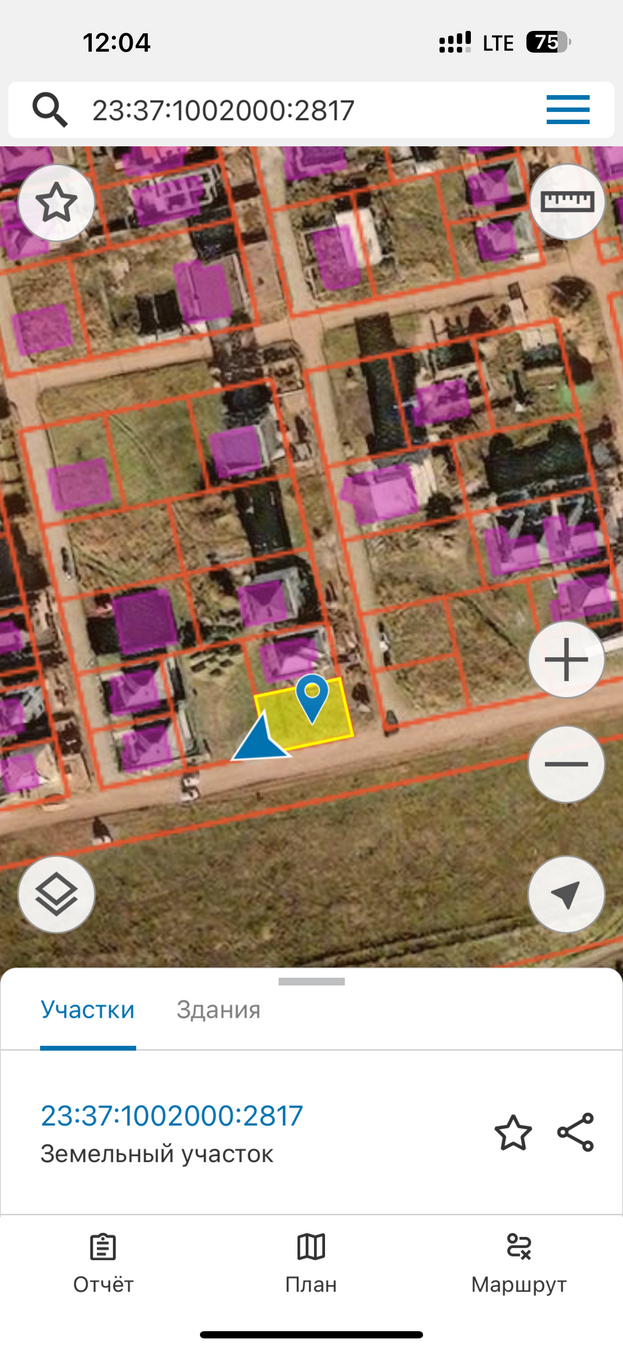The width and height of the screenshot is (623, 1350).
Task: Build a route with Маршрут
Action: (519, 1264)
